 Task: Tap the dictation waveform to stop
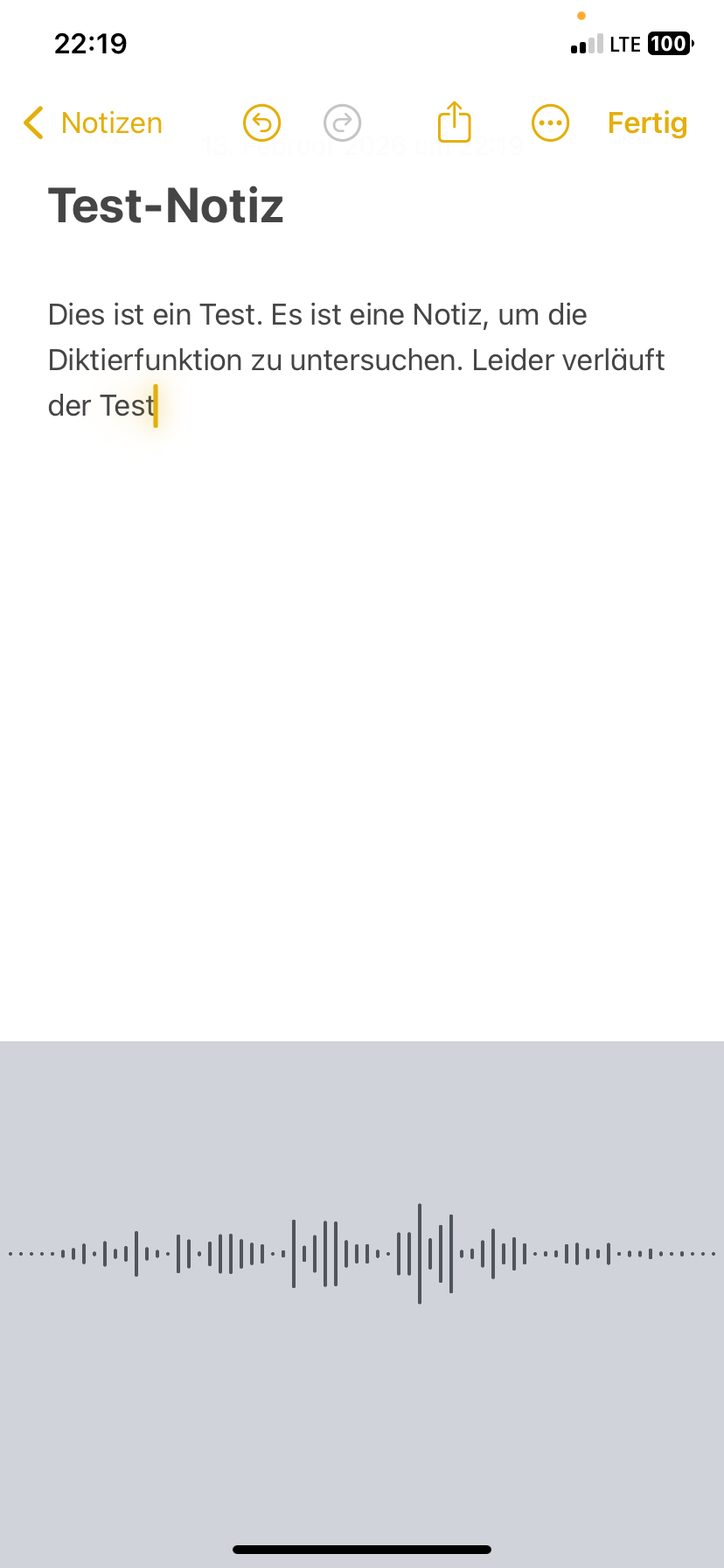[362, 1254]
